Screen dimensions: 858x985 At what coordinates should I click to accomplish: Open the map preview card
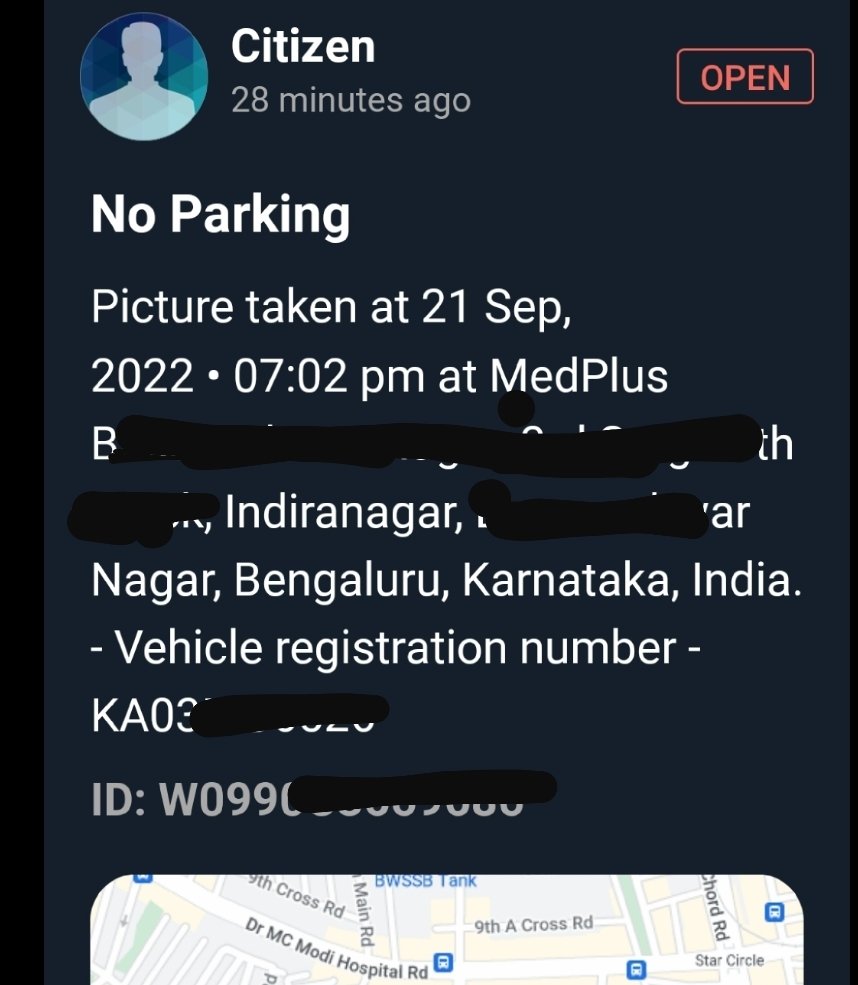pos(447,930)
